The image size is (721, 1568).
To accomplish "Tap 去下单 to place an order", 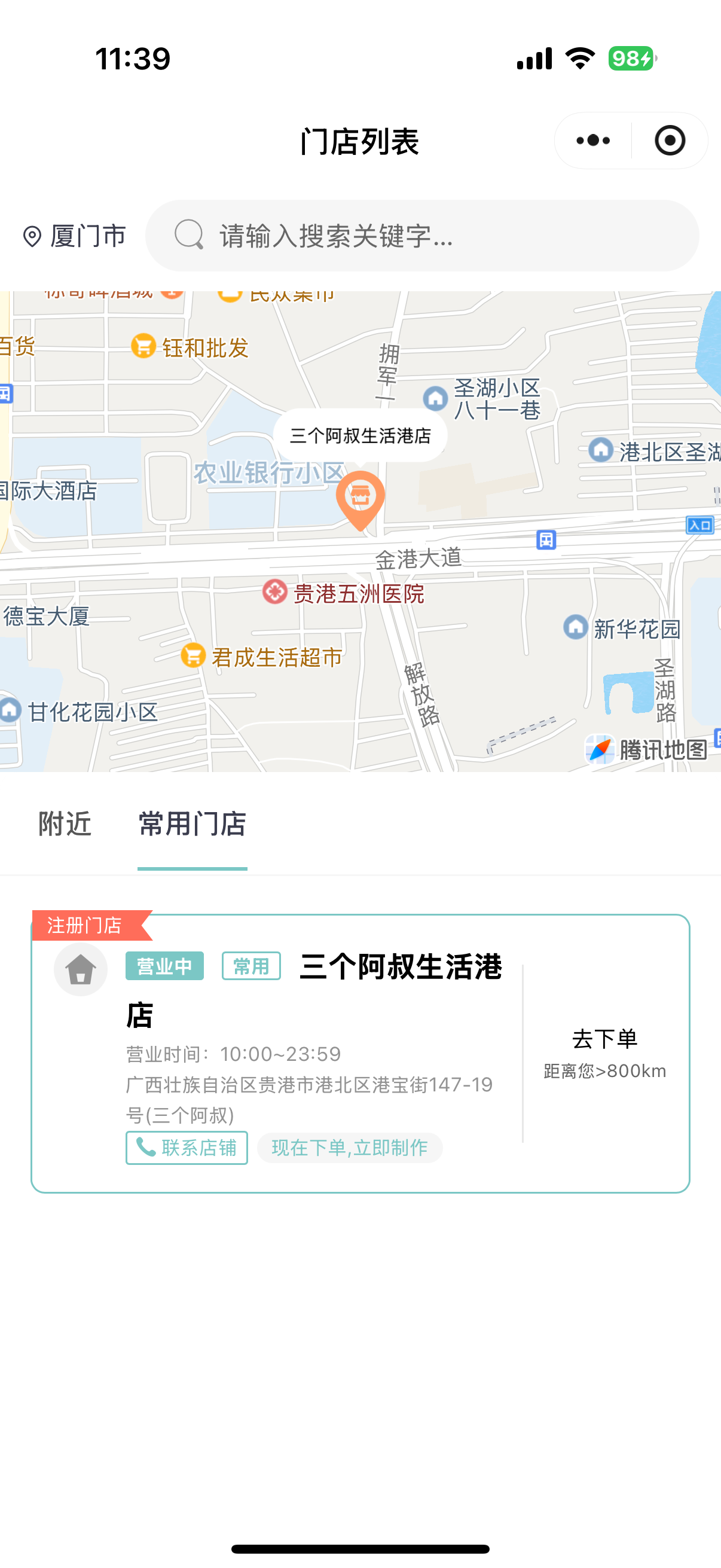I will [605, 1039].
